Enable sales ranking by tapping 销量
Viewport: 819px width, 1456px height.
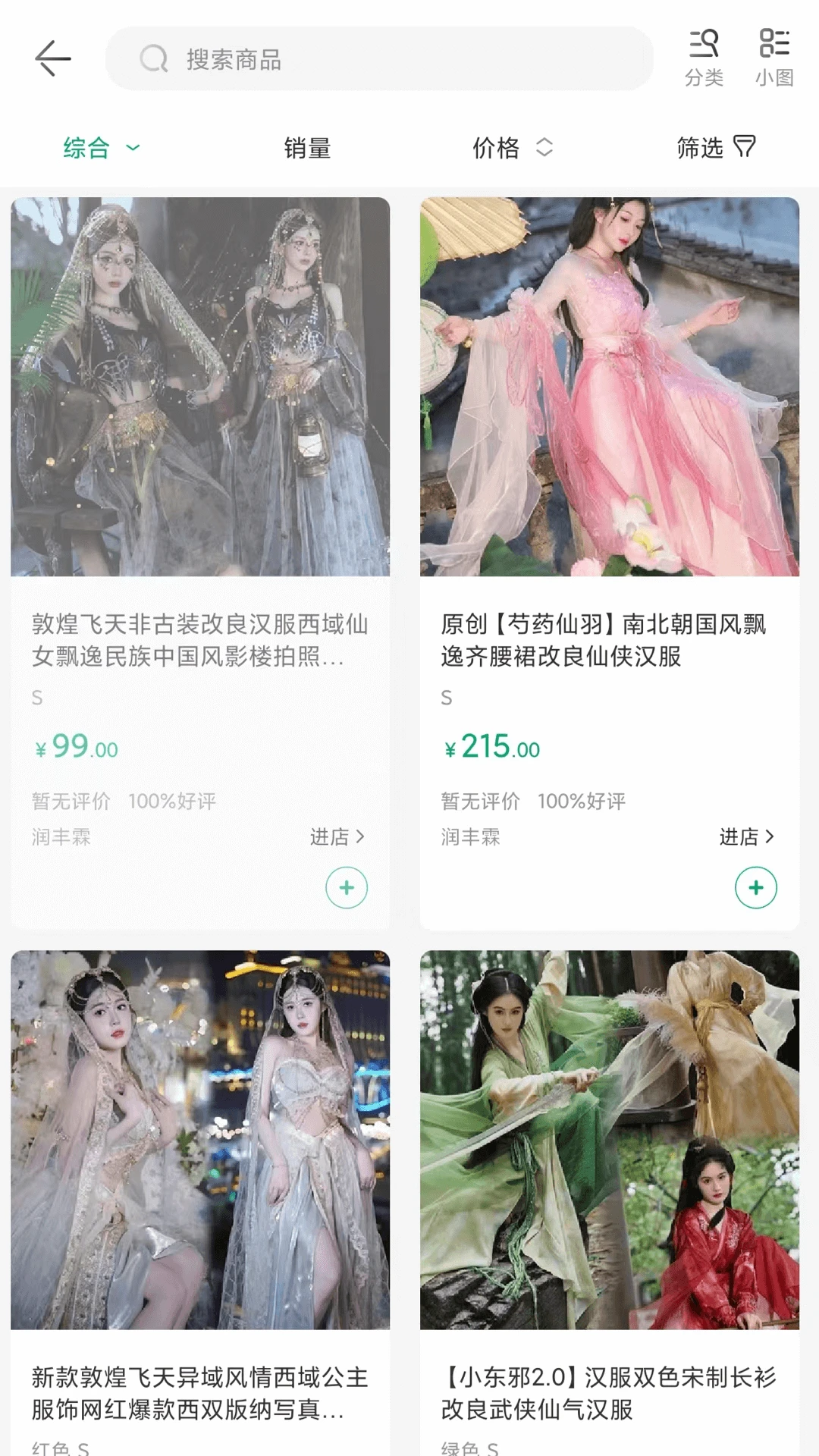306,148
